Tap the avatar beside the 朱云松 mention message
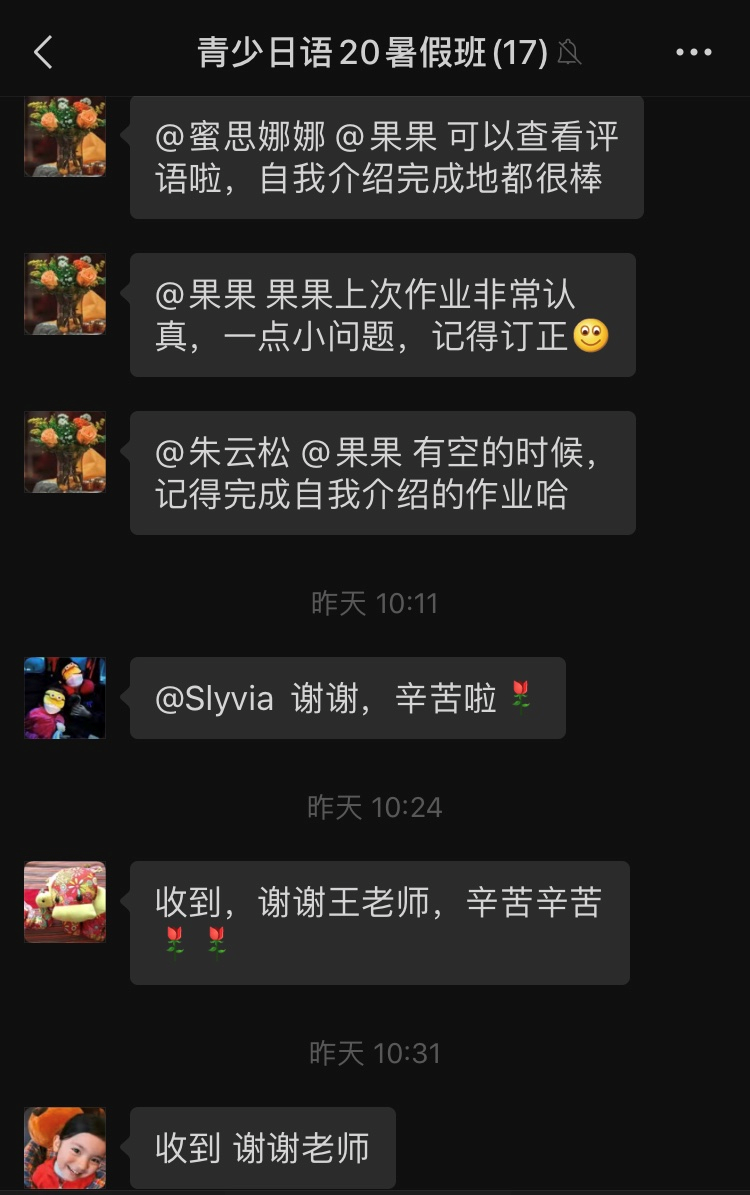The height and width of the screenshot is (1195, 750). coord(65,452)
